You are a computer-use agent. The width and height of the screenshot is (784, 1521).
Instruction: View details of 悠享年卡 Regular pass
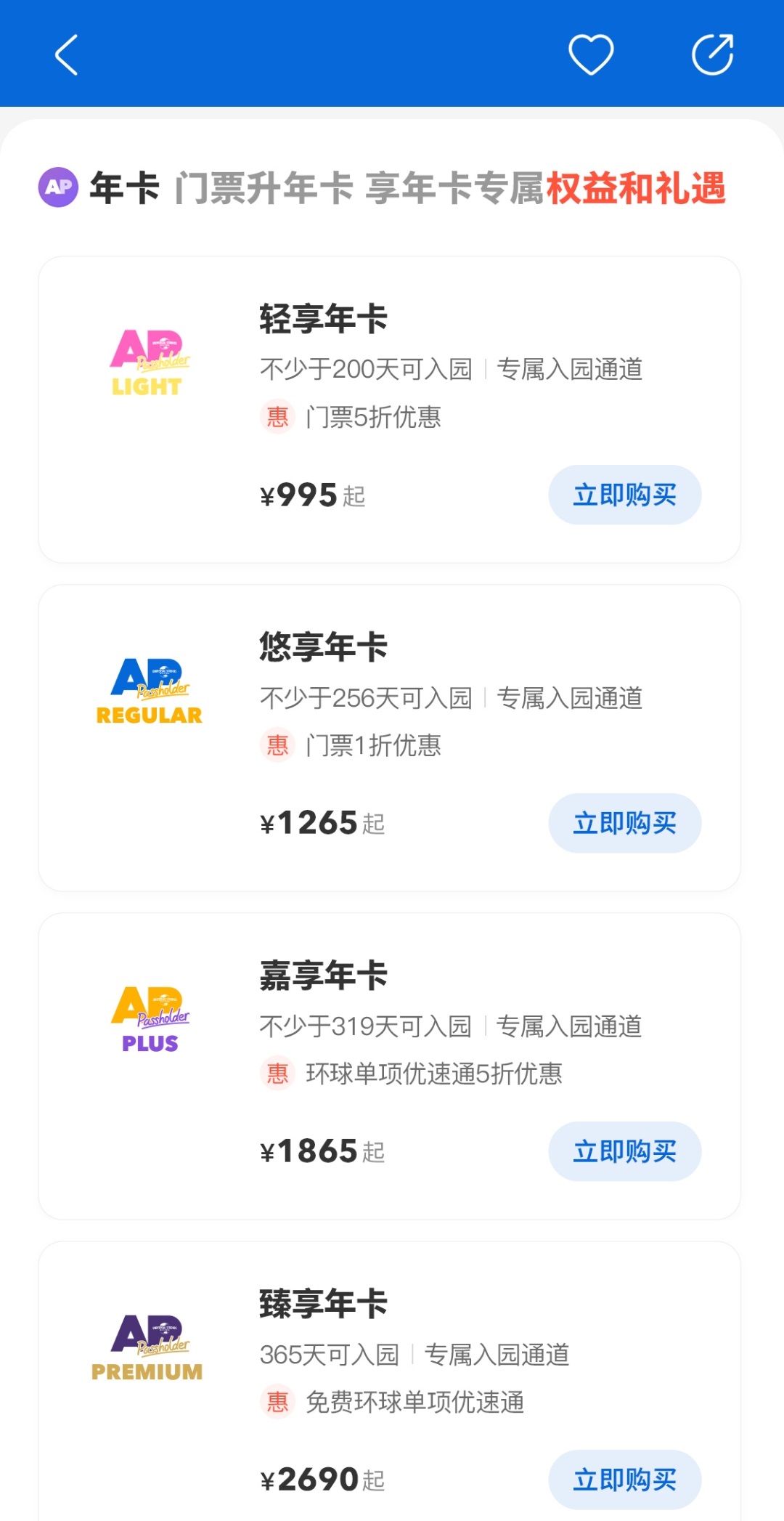pyautogui.click(x=324, y=648)
